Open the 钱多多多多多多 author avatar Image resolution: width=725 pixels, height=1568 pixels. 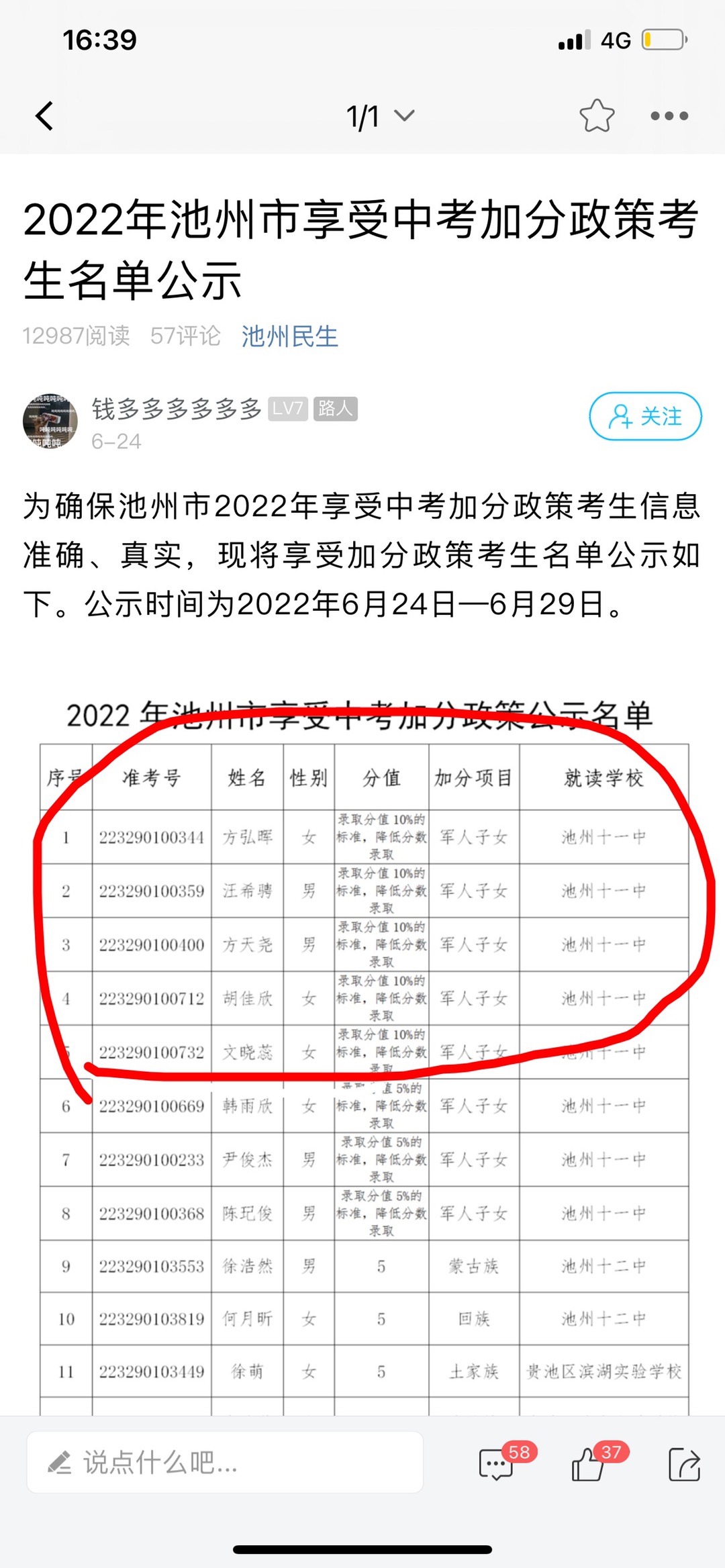tap(50, 421)
